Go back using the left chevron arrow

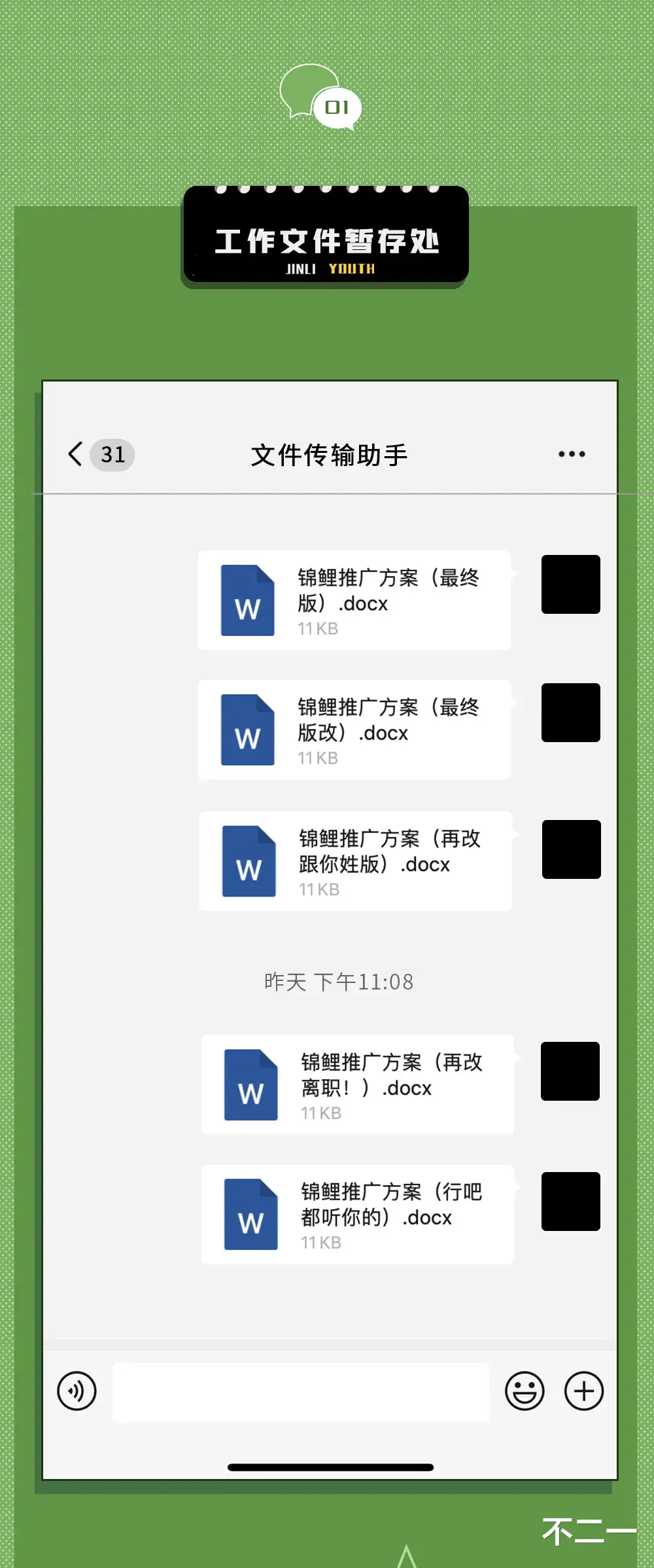click(74, 454)
